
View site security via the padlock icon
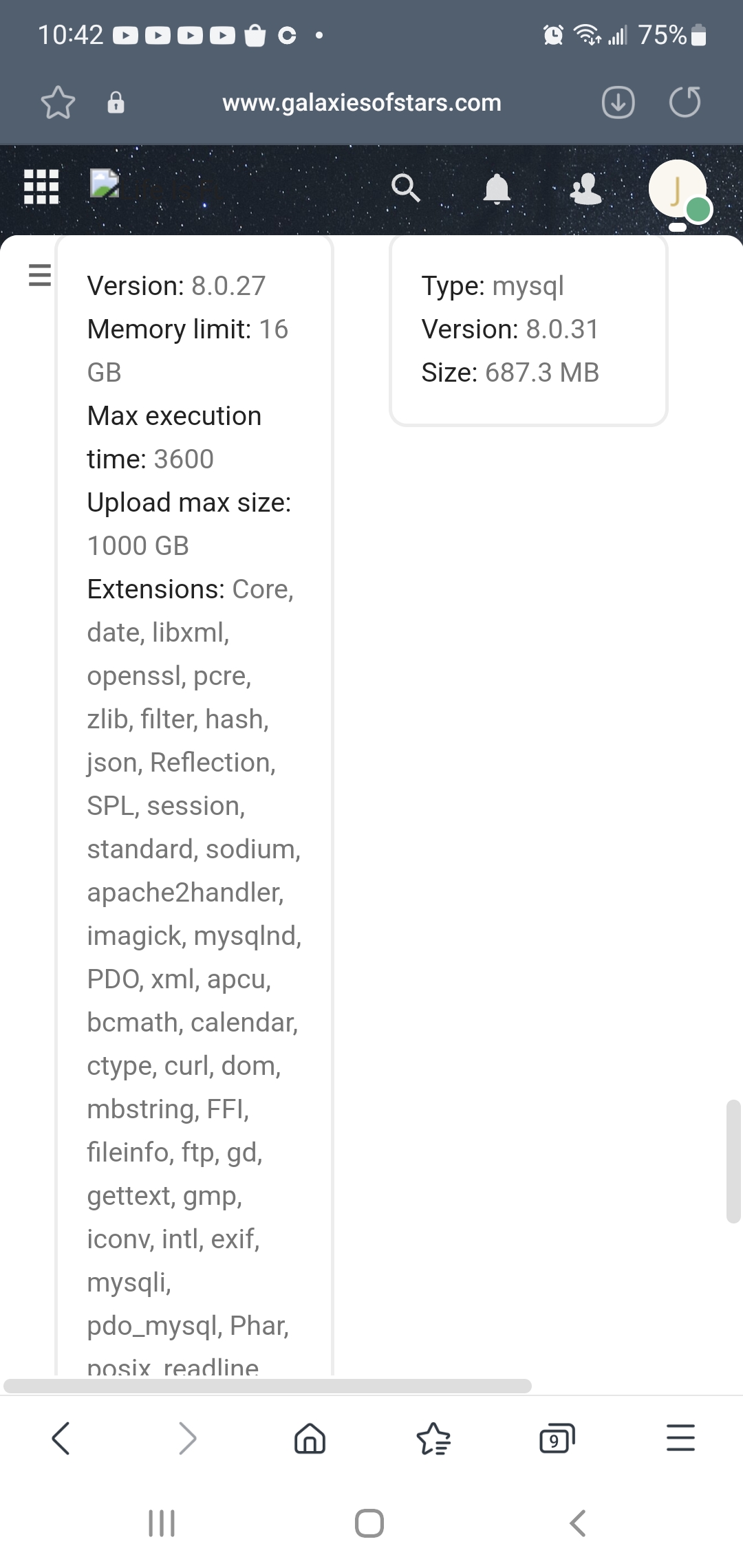(x=115, y=102)
